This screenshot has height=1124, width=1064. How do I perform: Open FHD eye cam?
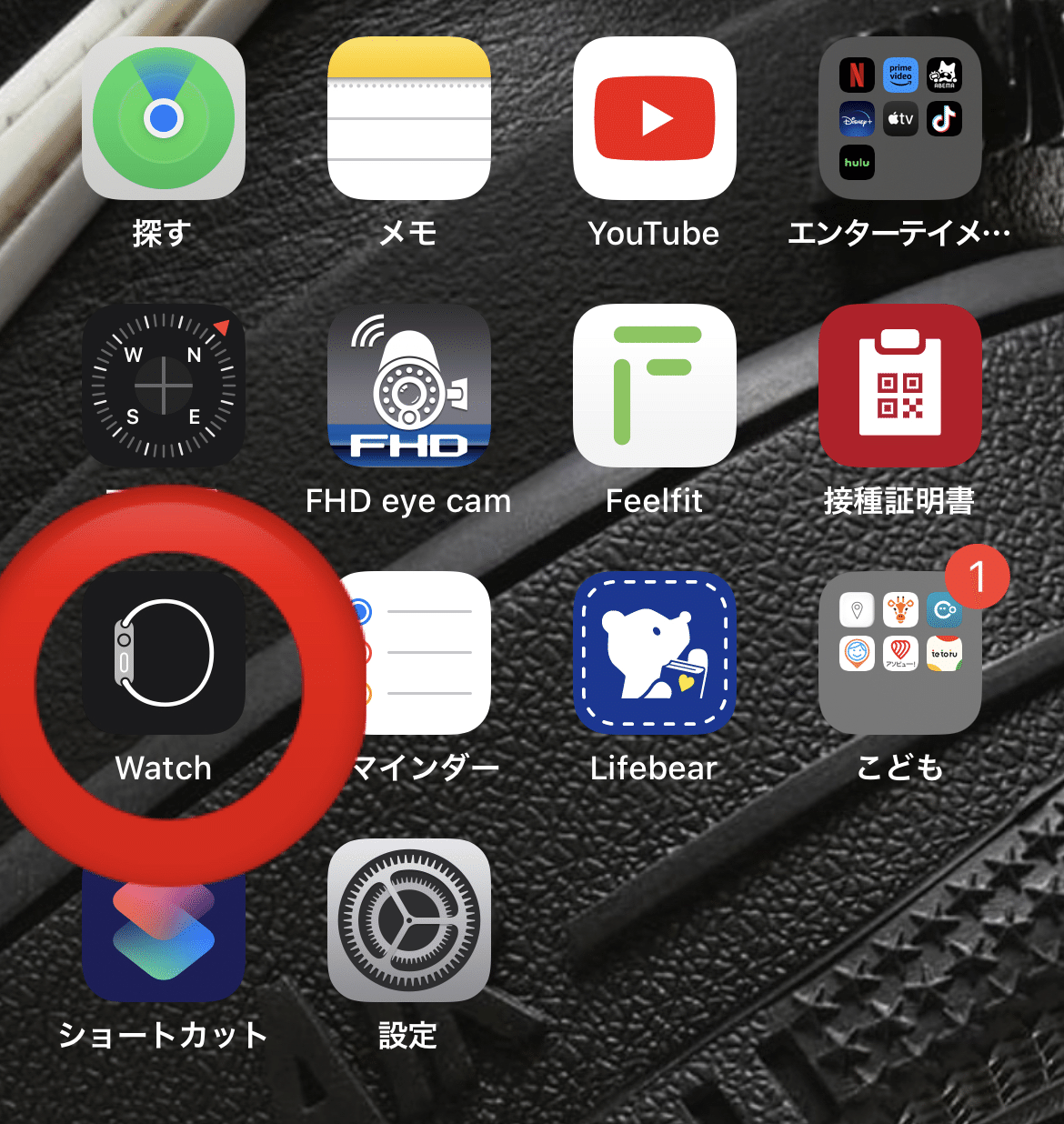409,386
